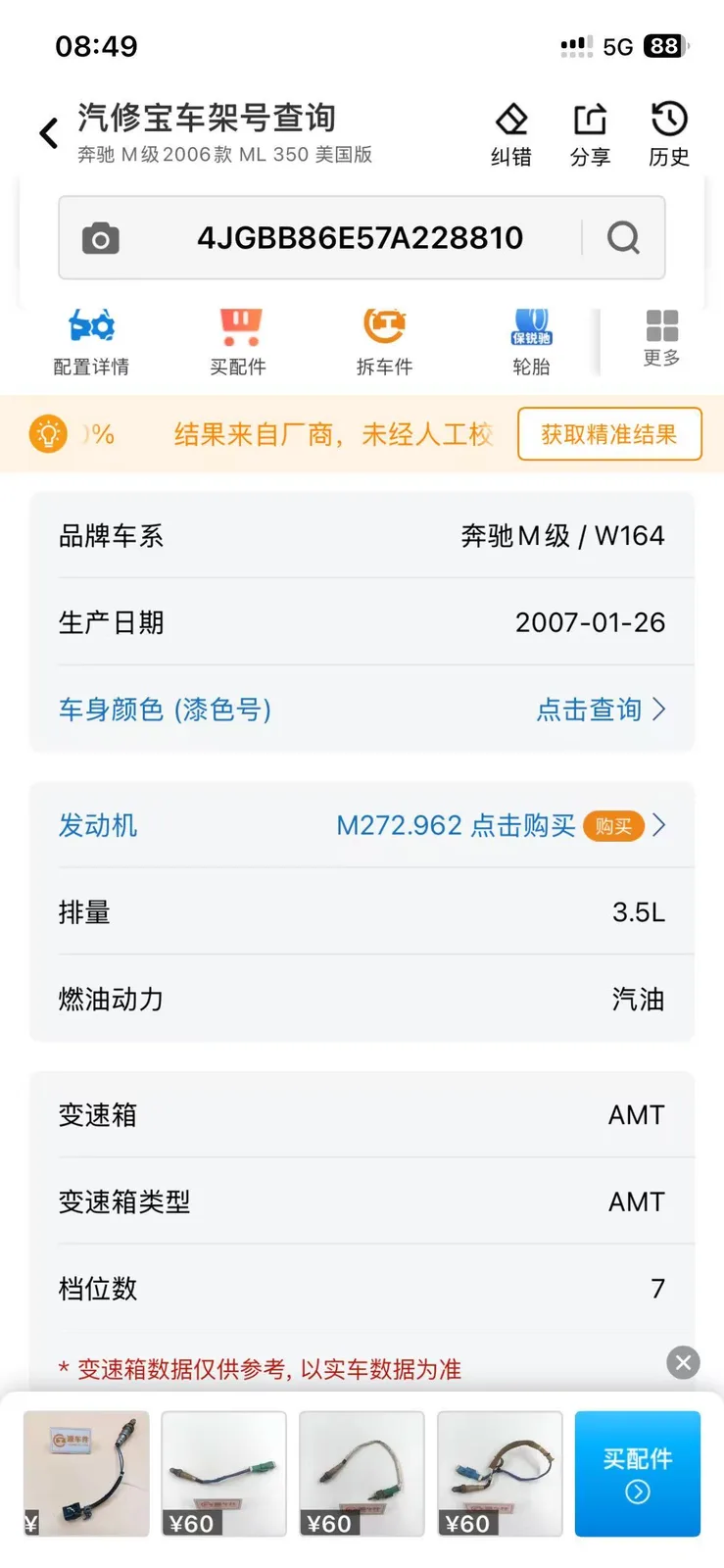Tap 纠错 to report an error

(511, 134)
